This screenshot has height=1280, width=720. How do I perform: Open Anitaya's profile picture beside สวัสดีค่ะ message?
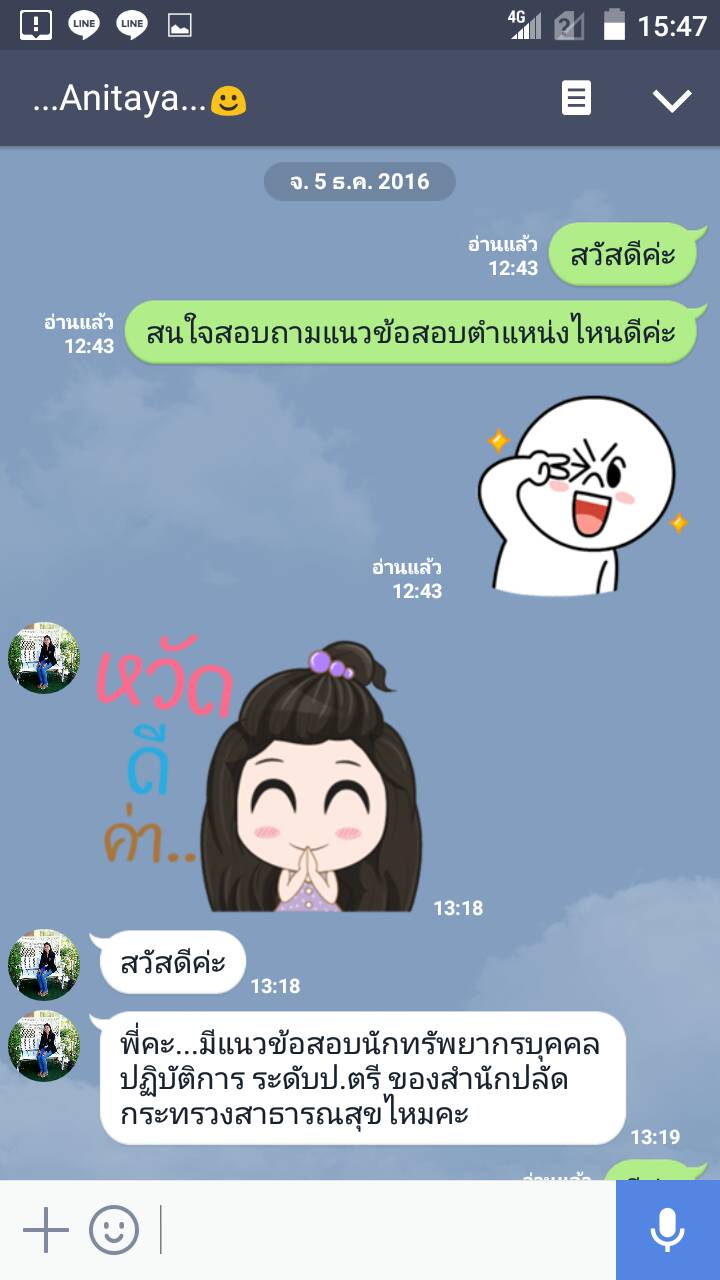coord(43,965)
